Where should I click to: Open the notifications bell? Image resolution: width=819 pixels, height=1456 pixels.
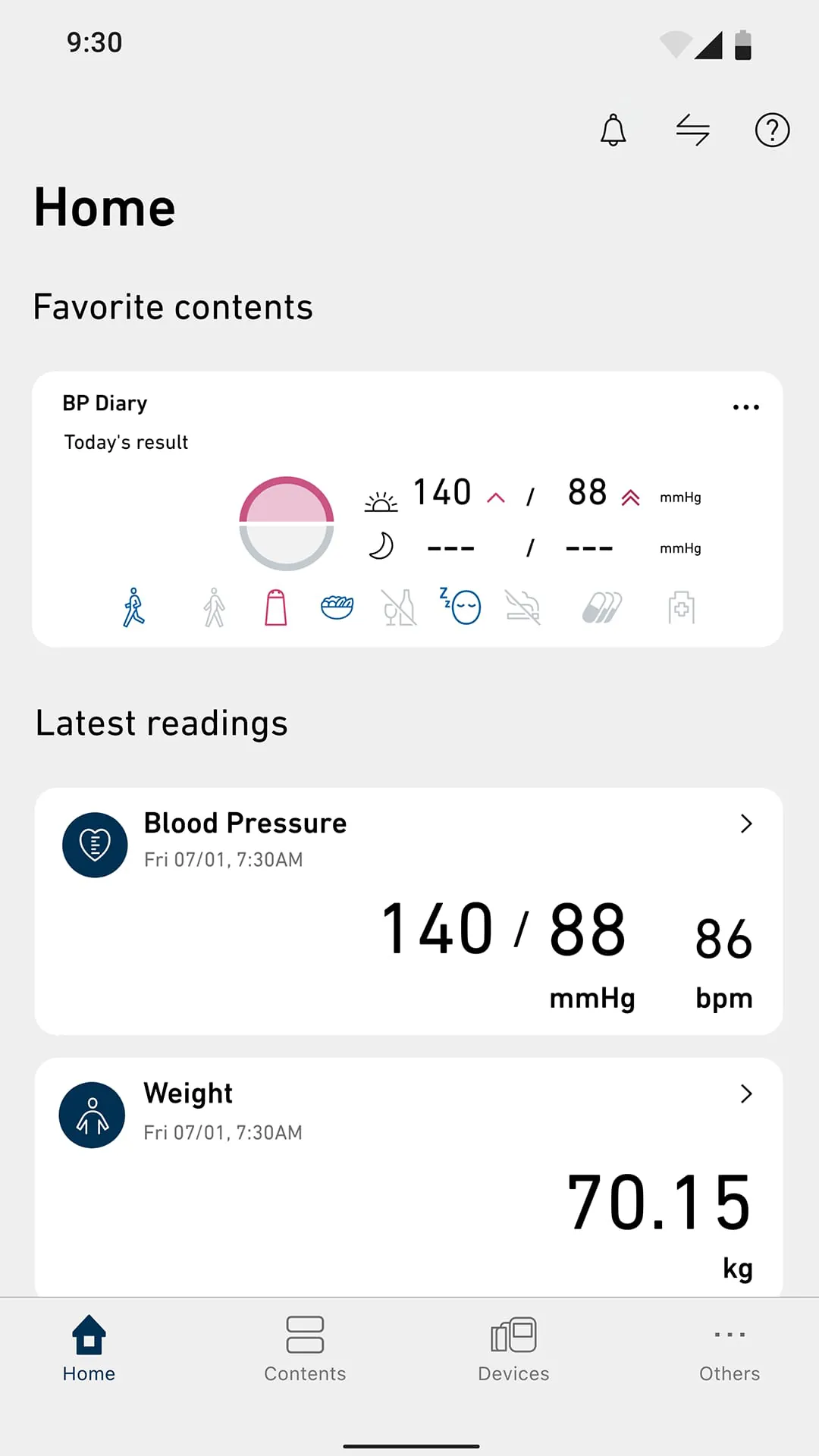pos(613,130)
